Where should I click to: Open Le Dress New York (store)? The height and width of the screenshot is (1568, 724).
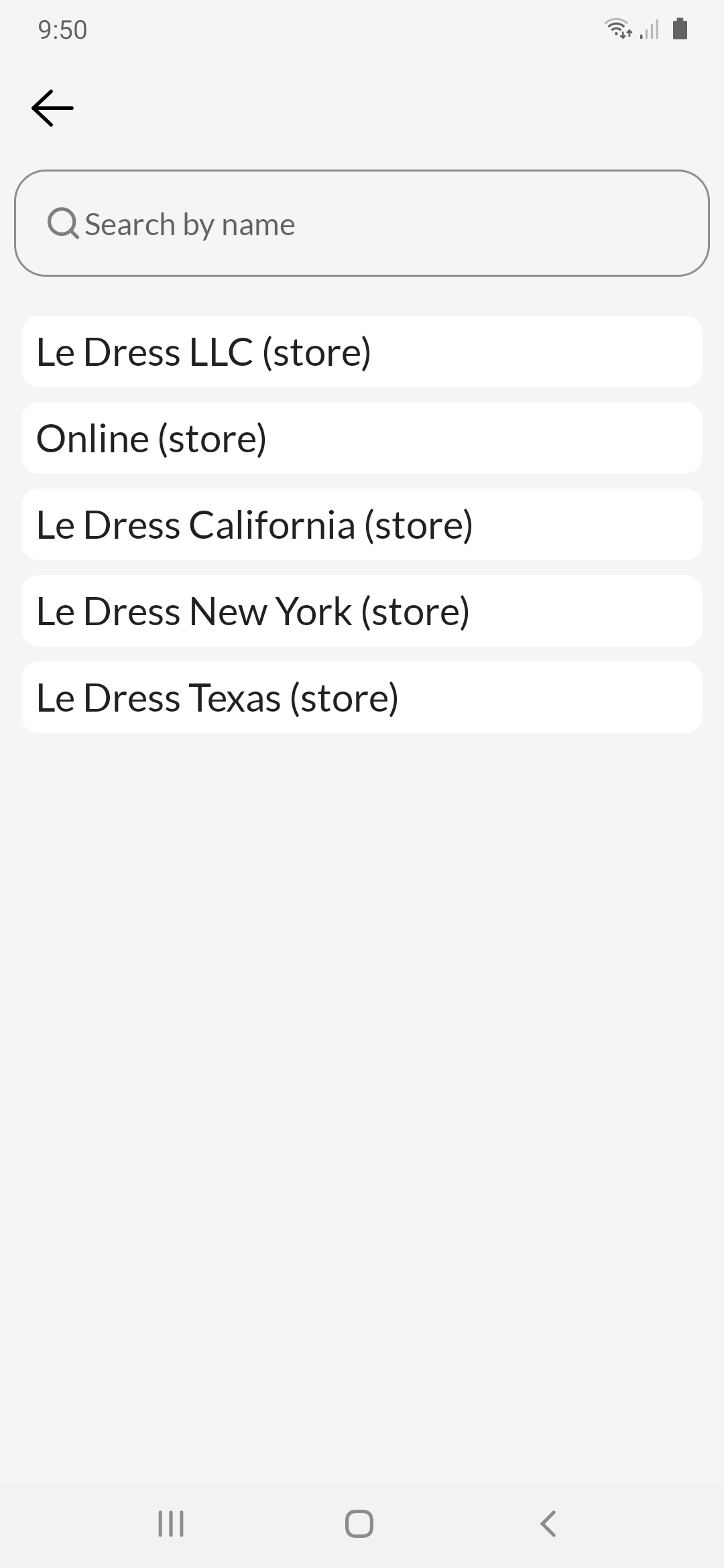coord(362,611)
